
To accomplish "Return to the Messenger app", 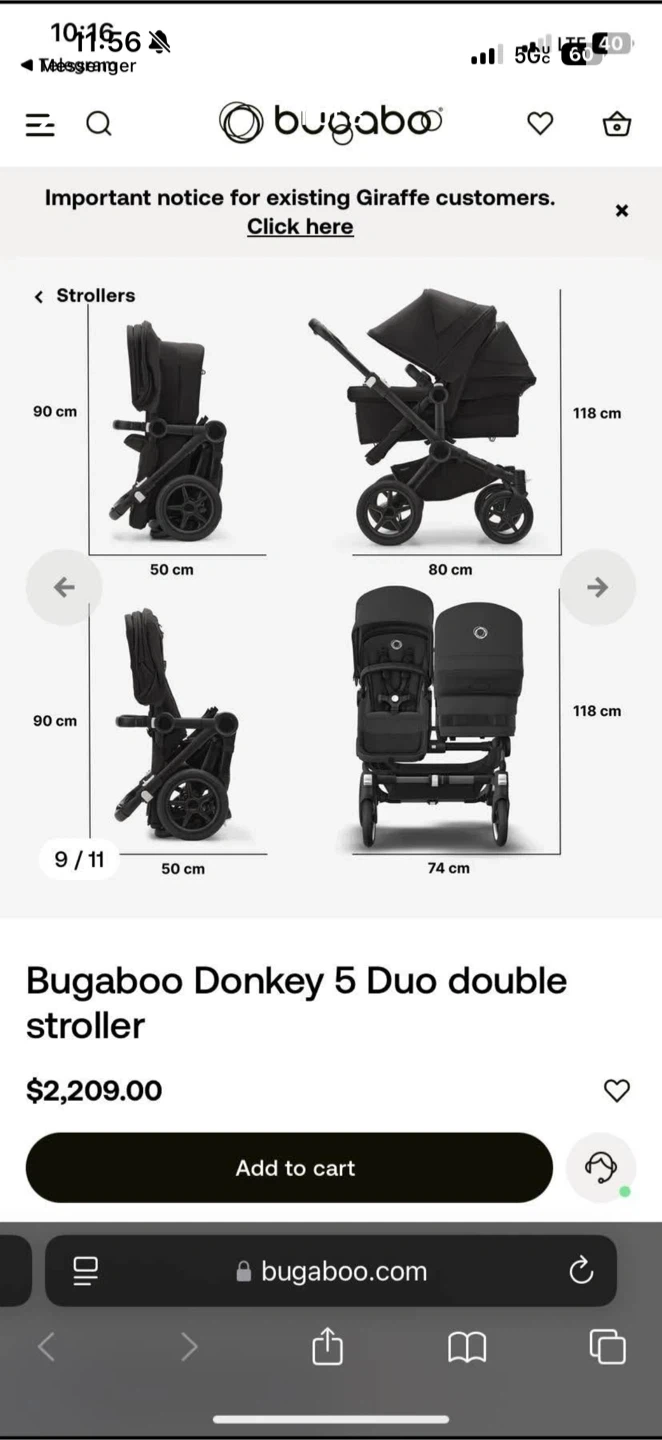I will [x=75, y=66].
